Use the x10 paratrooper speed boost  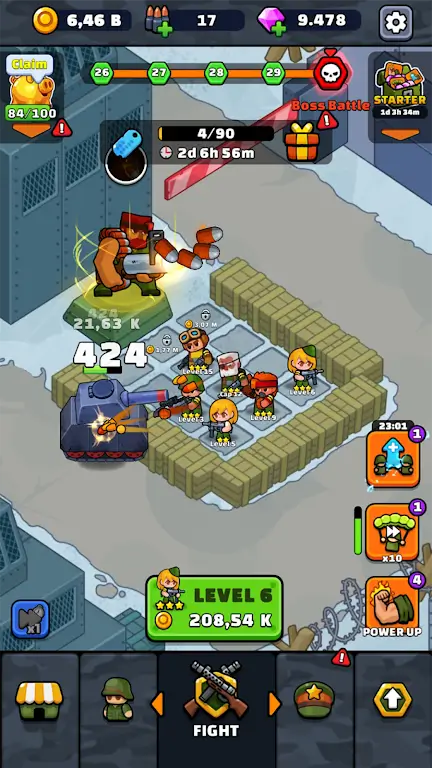tap(393, 532)
